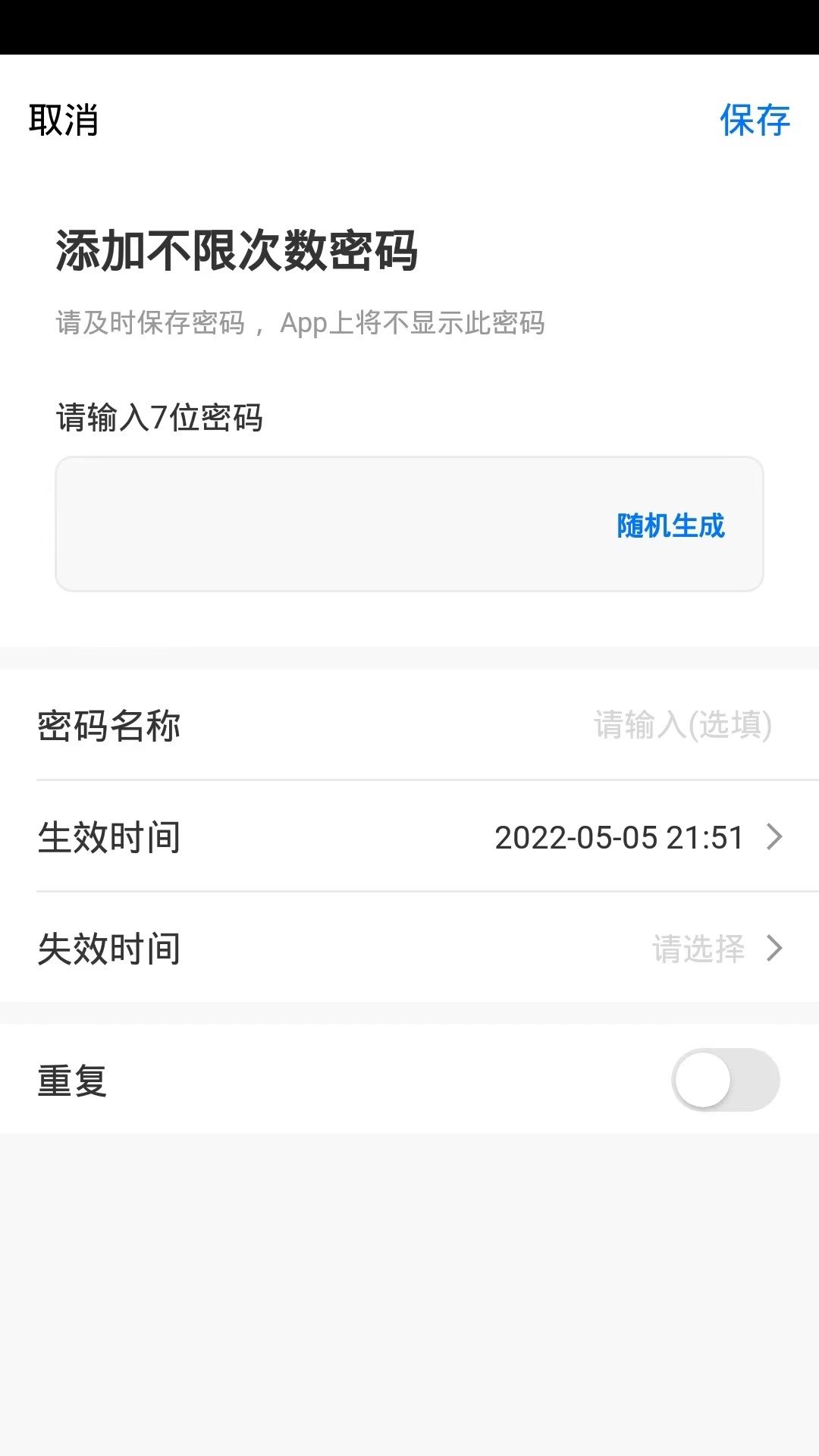Viewport: 819px width, 1456px height.
Task: Tap 取消 to cancel adding password
Action: point(64,121)
